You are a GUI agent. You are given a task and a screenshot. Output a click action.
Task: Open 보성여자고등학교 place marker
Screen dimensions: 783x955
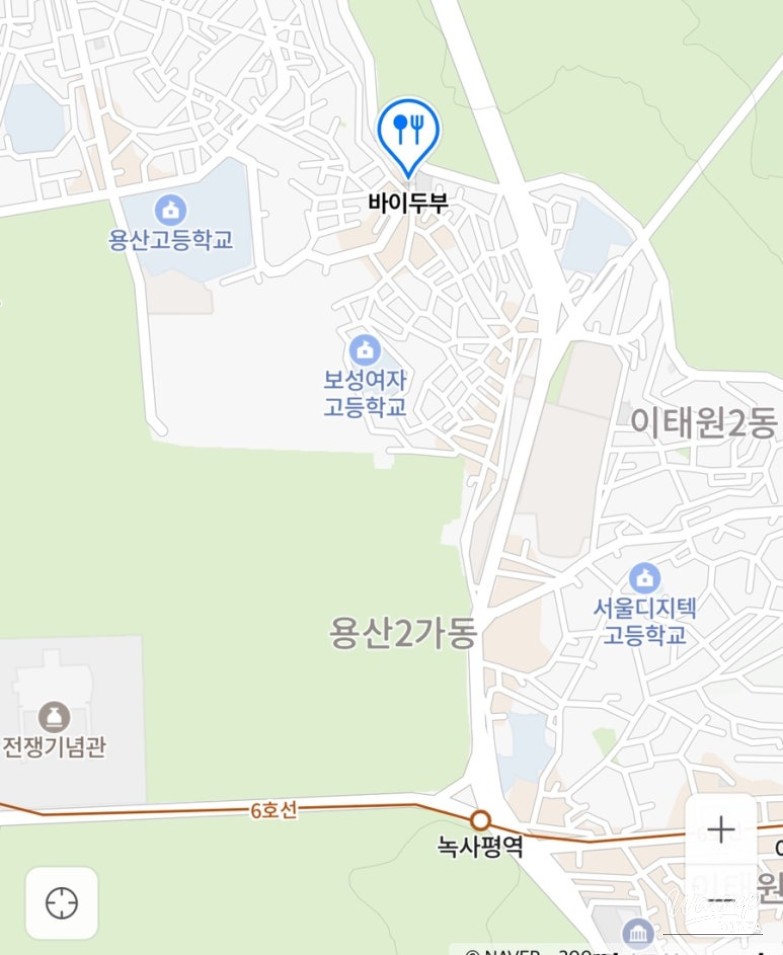pyautogui.click(x=365, y=351)
